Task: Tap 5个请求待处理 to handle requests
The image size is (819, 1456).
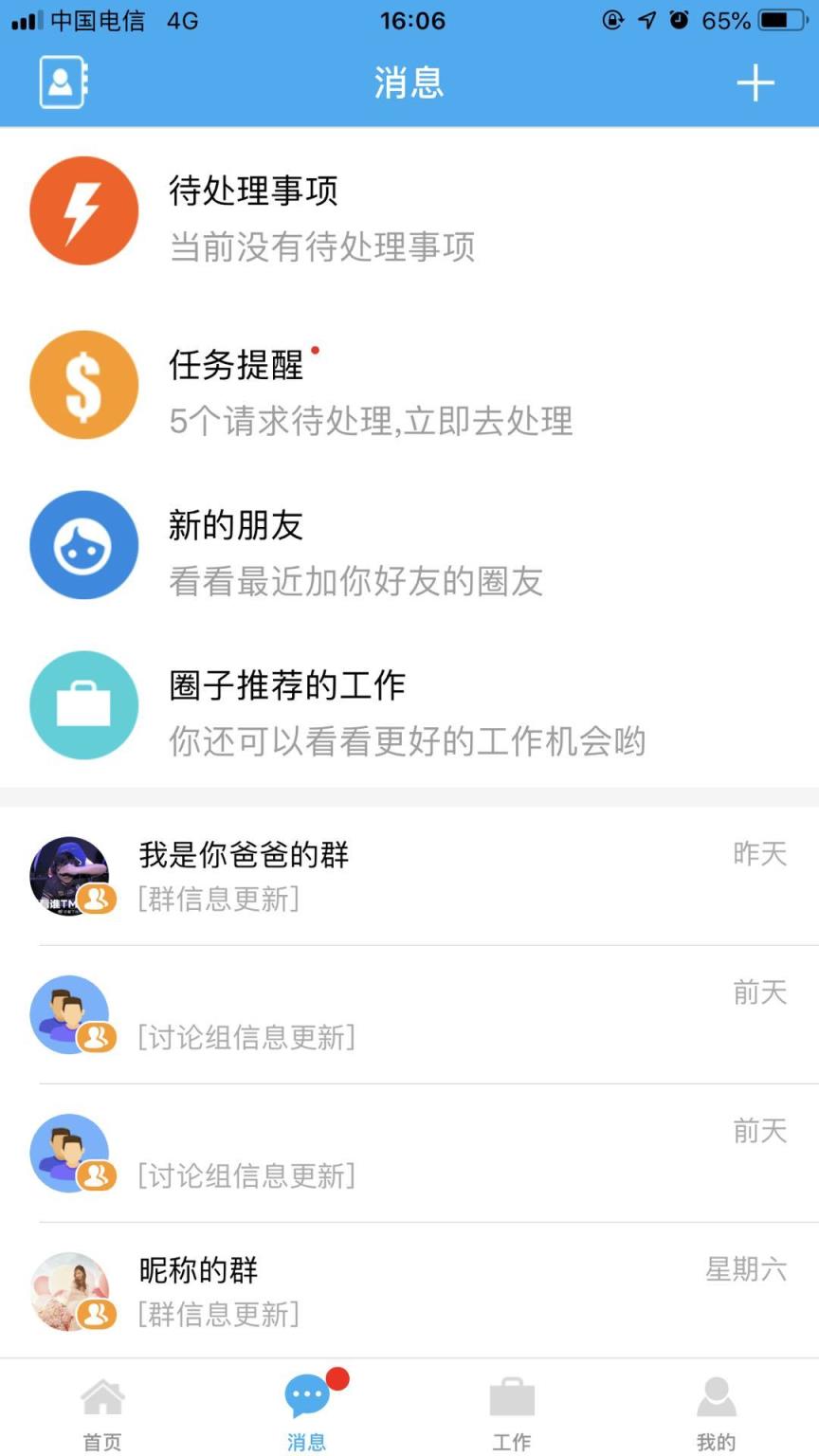Action: click(370, 423)
